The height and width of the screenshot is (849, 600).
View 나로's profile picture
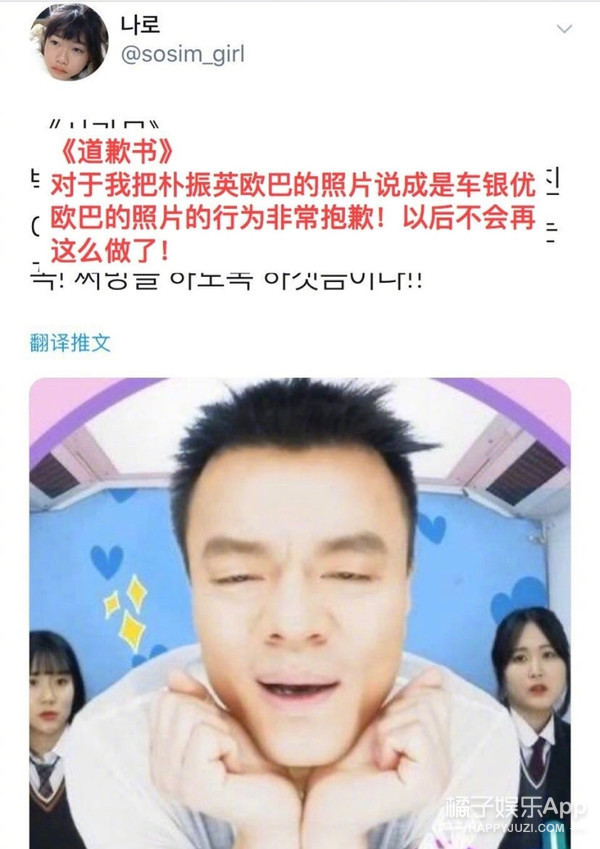(68, 42)
